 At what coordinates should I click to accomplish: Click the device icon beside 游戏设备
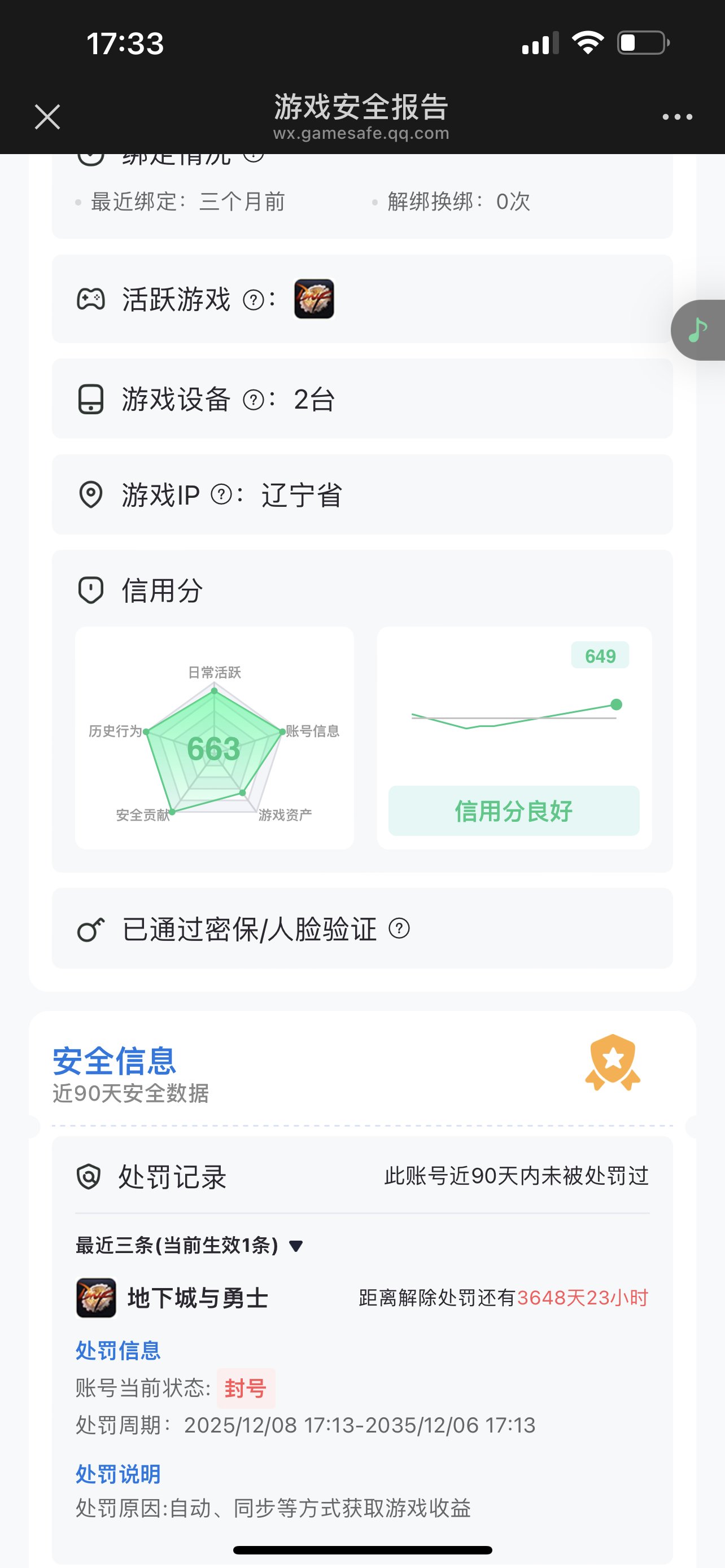coord(90,398)
